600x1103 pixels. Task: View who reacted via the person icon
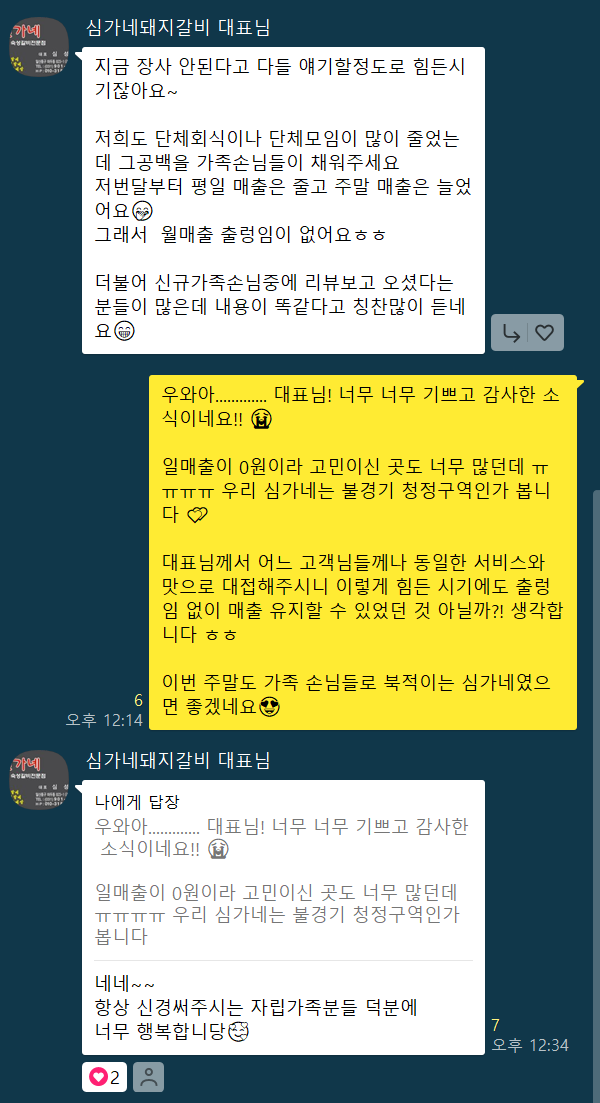[x=148, y=1077]
